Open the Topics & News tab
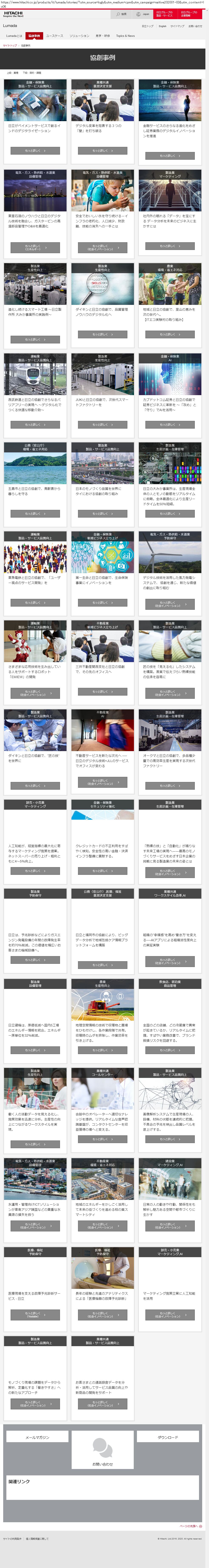The height and width of the screenshot is (1568, 209). 125,36
